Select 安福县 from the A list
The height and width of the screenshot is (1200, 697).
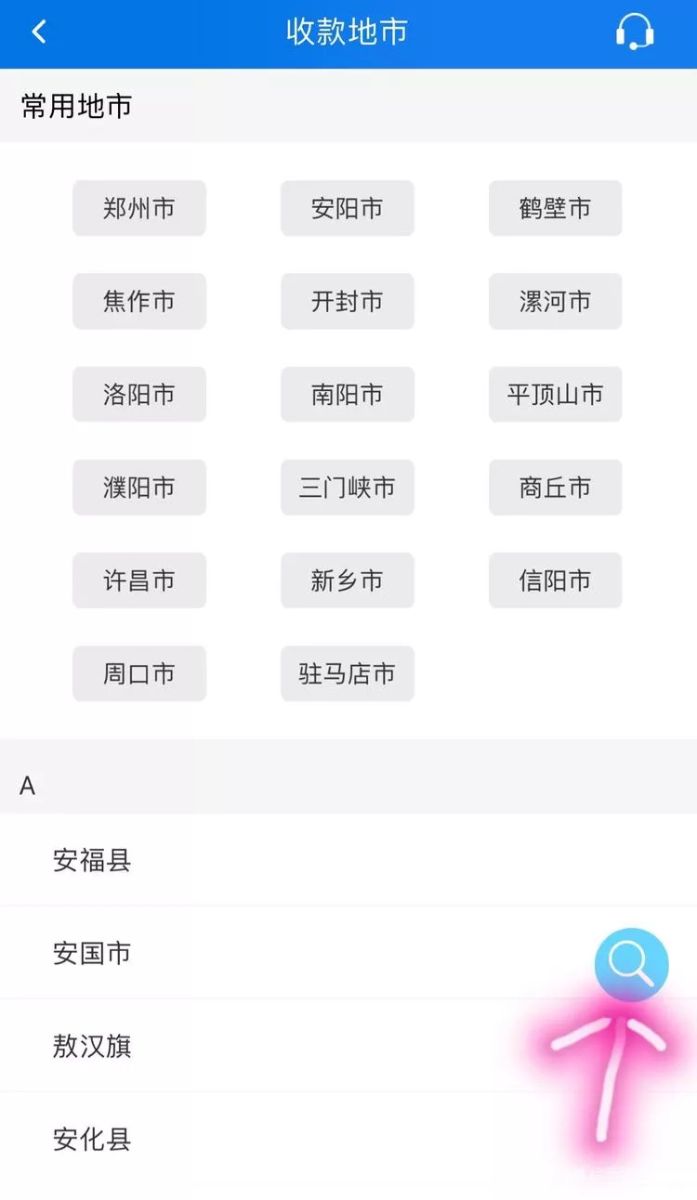[348, 860]
